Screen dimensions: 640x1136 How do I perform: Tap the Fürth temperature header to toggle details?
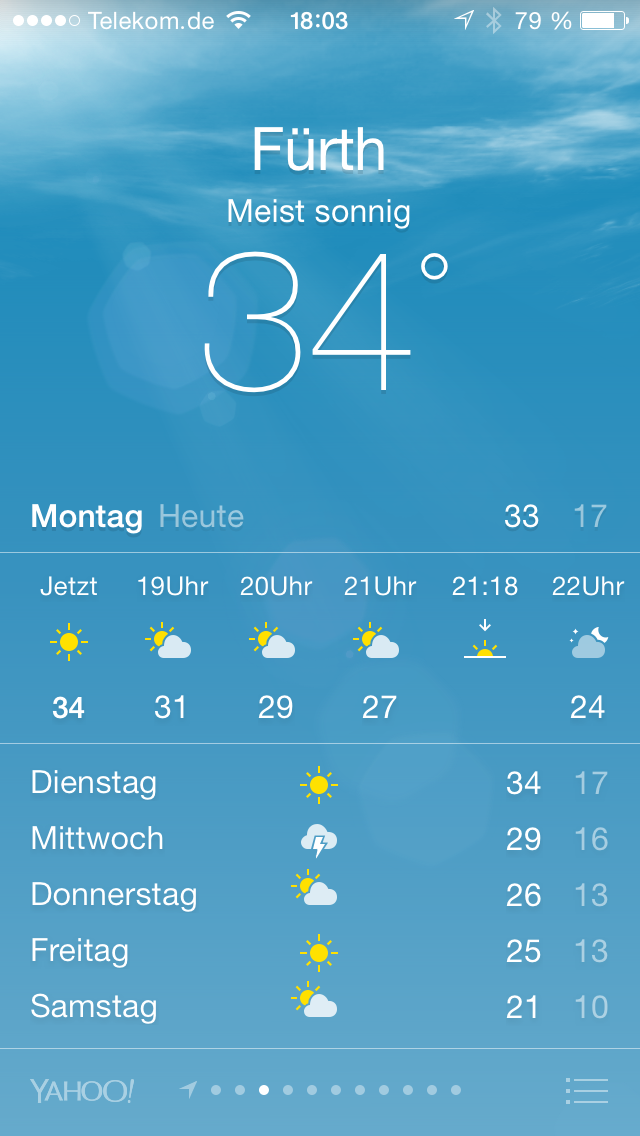[319, 262]
